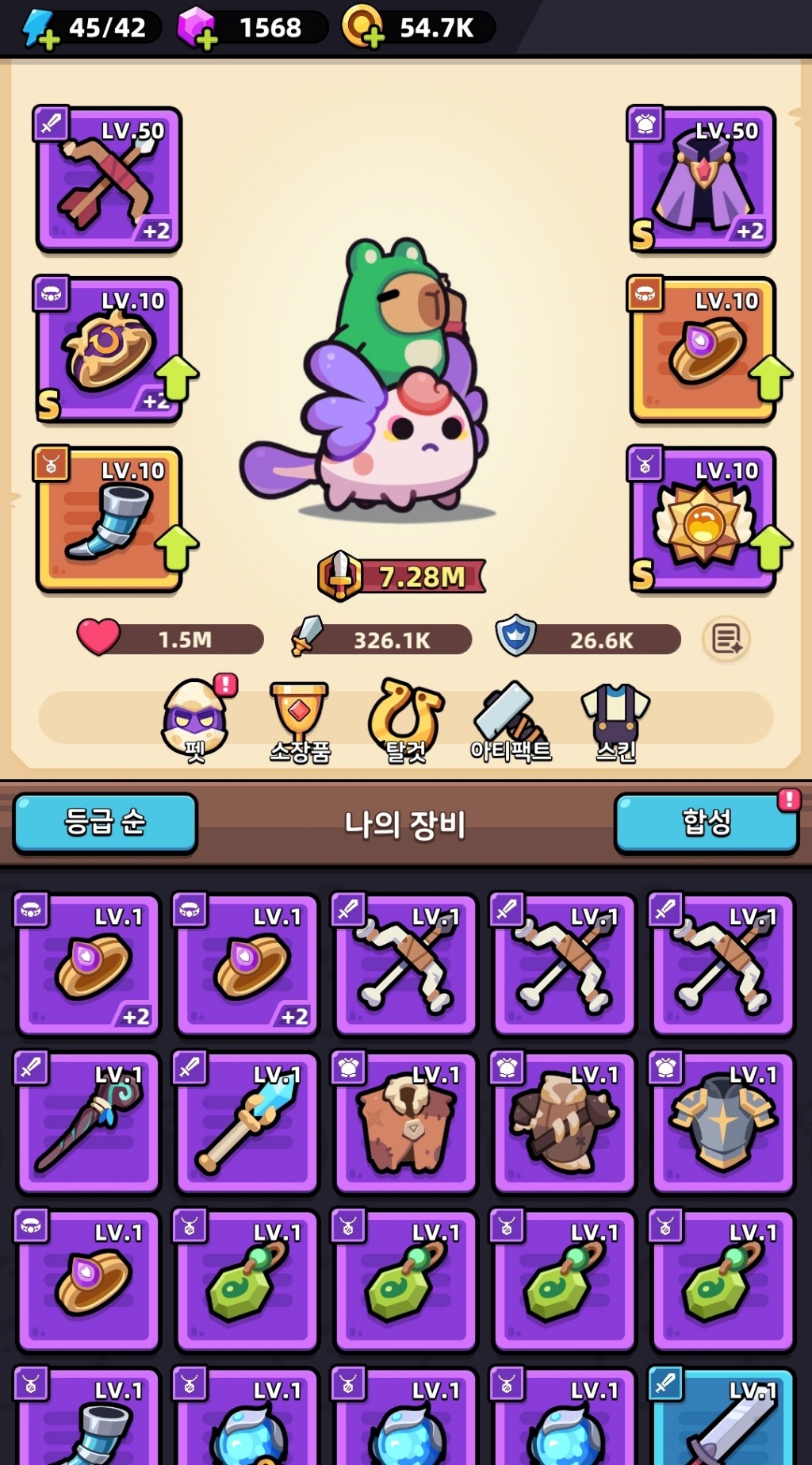This screenshot has height=1465, width=812.
Task: Change sort order with 등급 순 button
Action: pyautogui.click(x=105, y=823)
